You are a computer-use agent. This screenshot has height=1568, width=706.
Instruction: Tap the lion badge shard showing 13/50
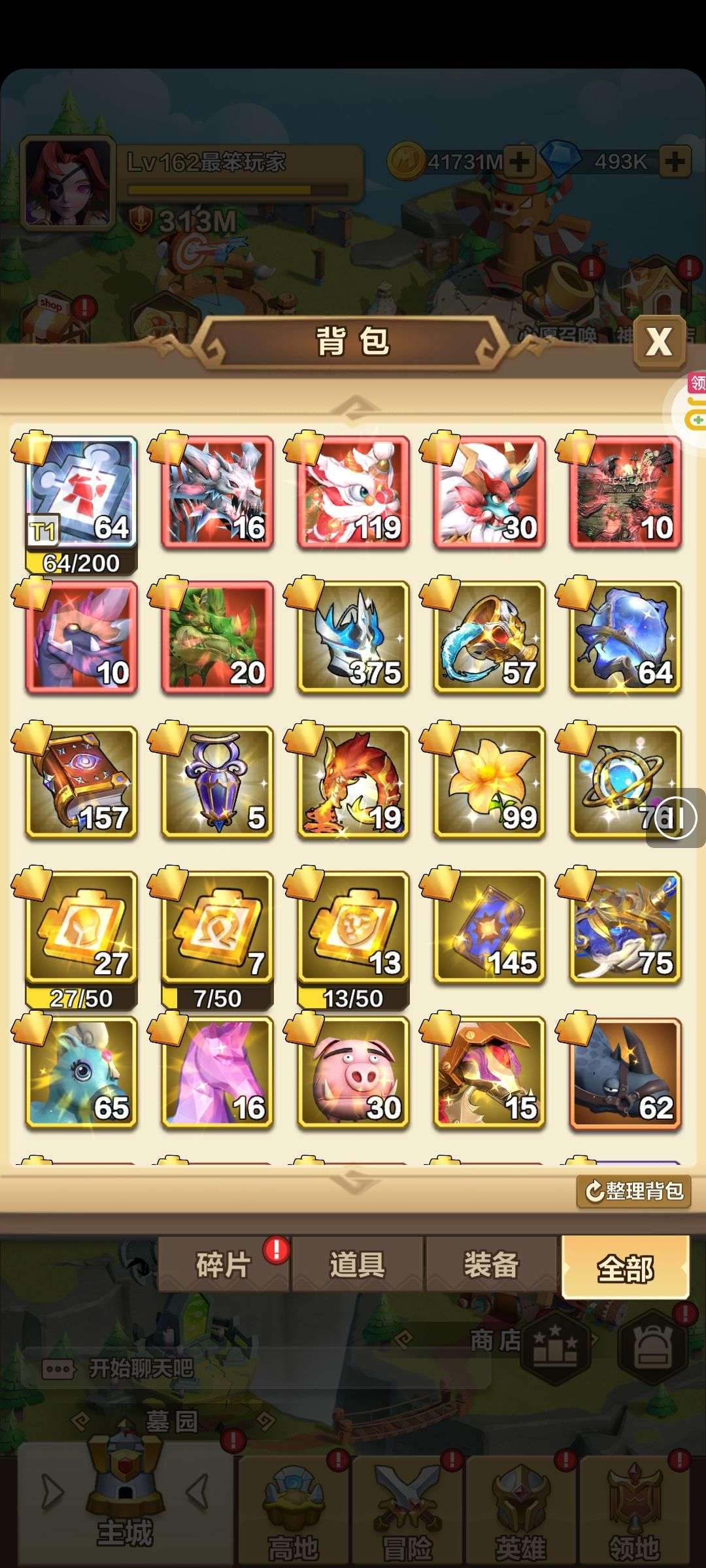[x=353, y=928]
